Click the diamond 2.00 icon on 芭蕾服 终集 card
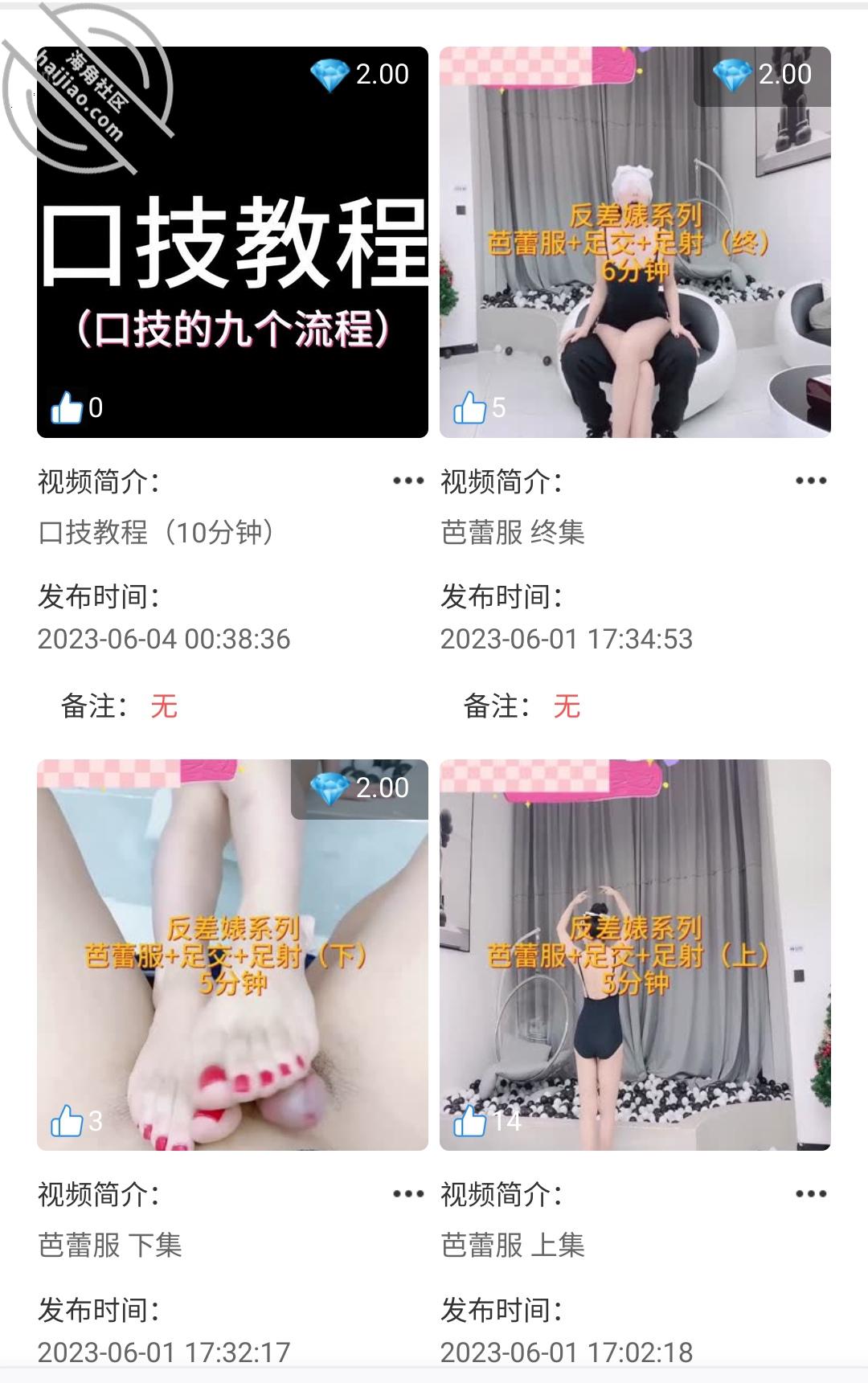 (734, 73)
